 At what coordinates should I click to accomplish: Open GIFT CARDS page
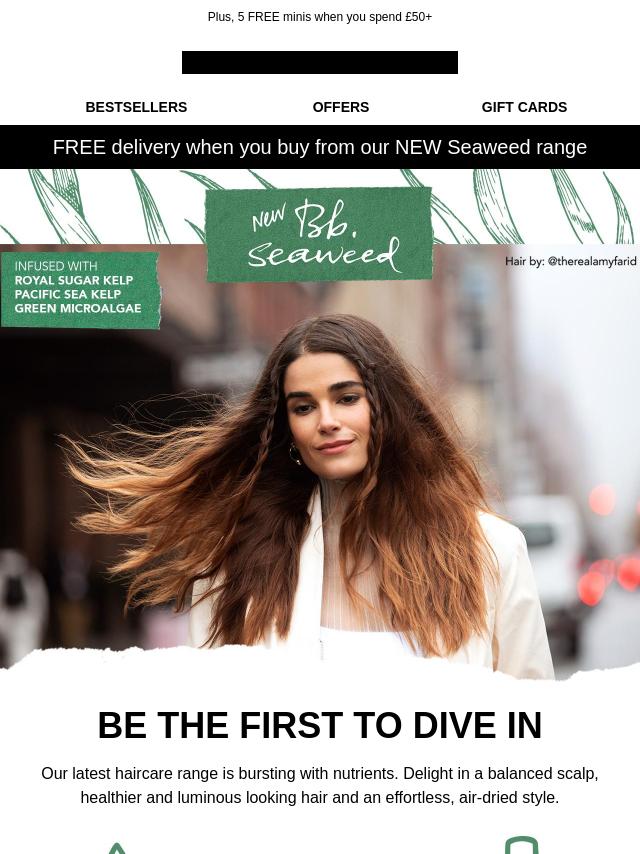pos(524,107)
